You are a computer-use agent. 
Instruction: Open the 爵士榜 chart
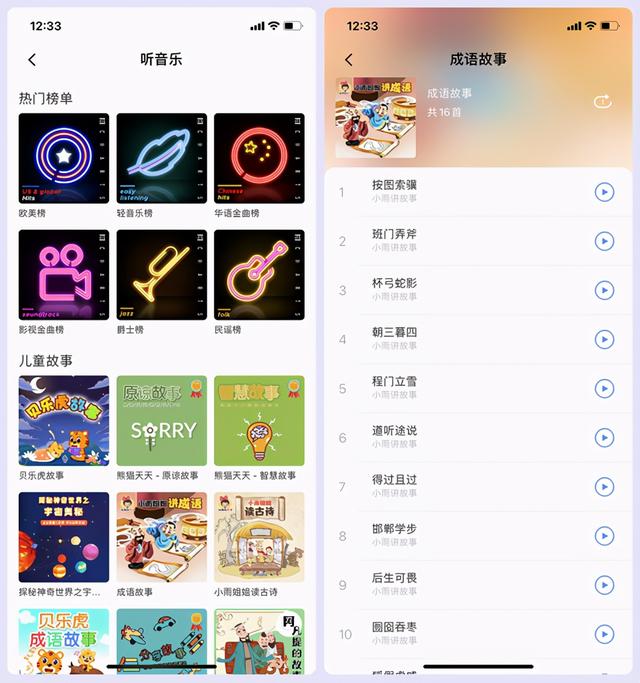tap(161, 275)
